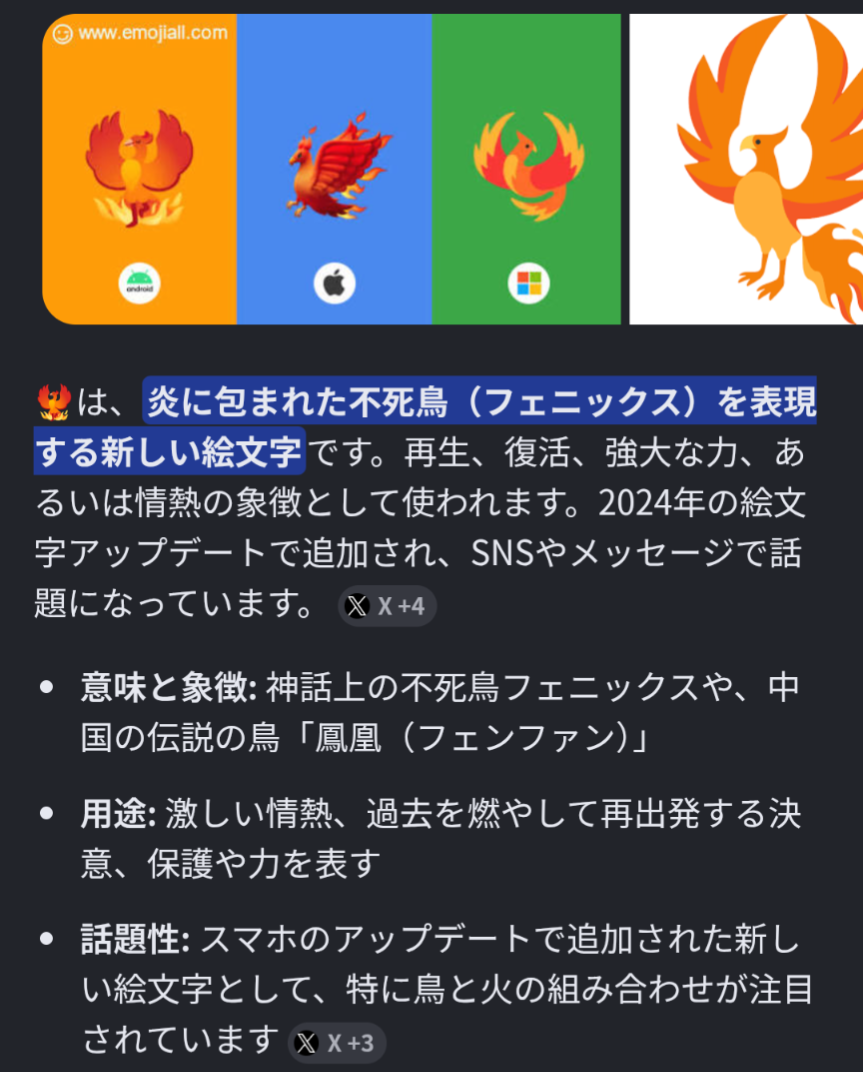Open the orange phoenix illustration on white

(746, 169)
